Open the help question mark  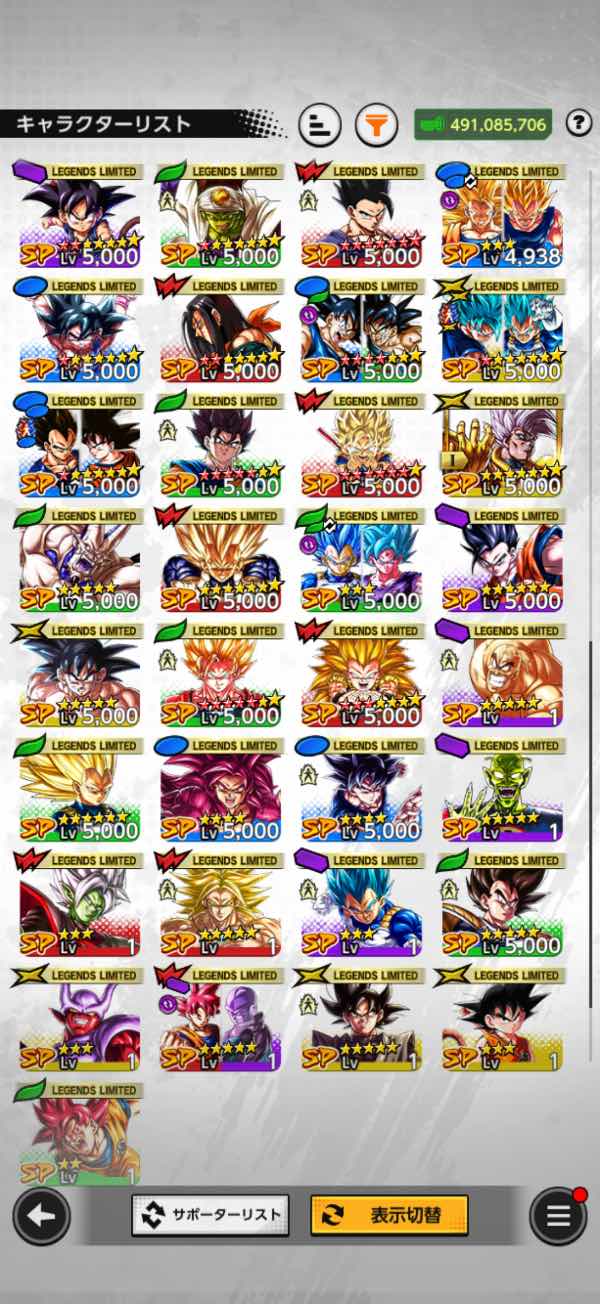point(578,123)
